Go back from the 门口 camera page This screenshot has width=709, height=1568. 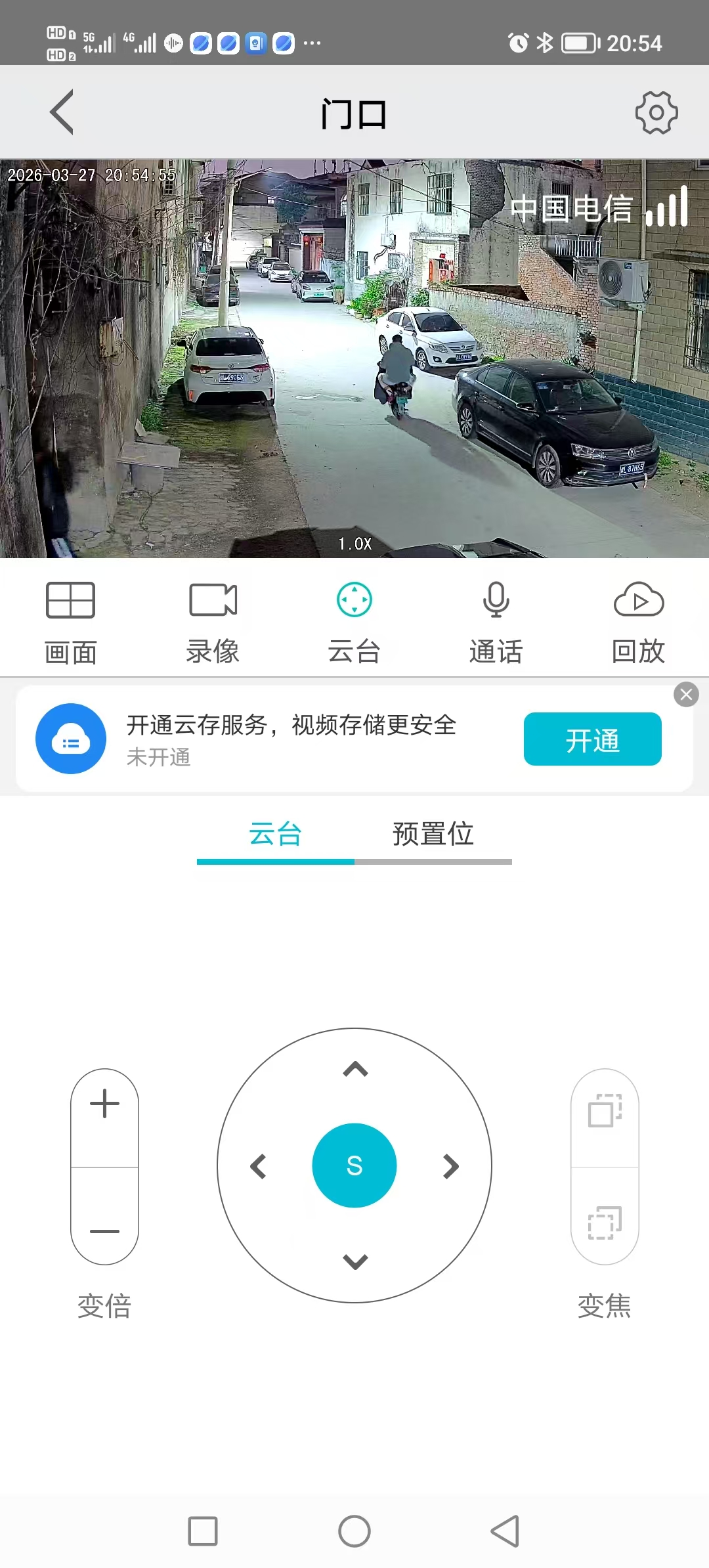(x=62, y=112)
